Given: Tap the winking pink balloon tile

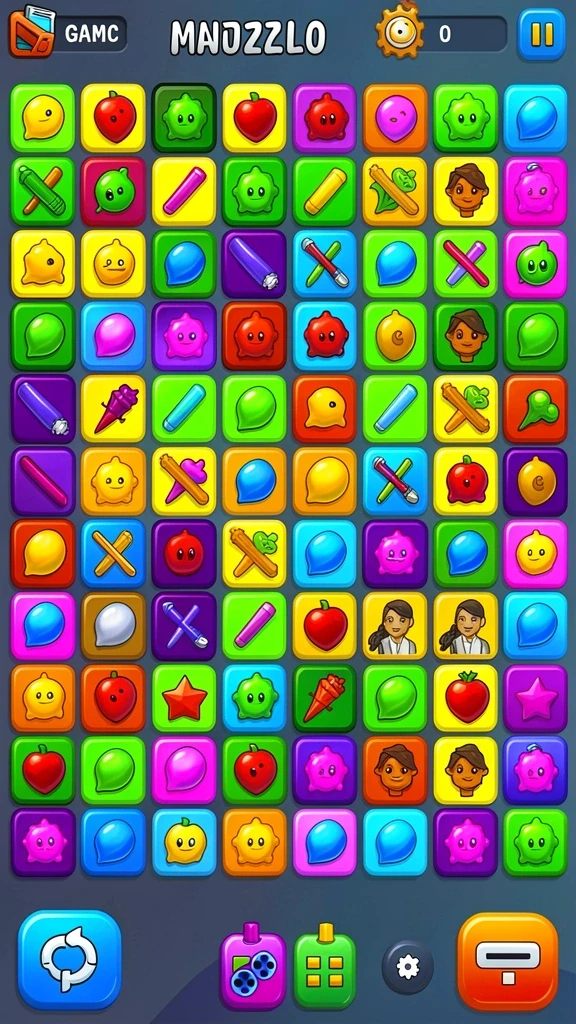Looking at the screenshot, I should pyautogui.click(x=395, y=118).
